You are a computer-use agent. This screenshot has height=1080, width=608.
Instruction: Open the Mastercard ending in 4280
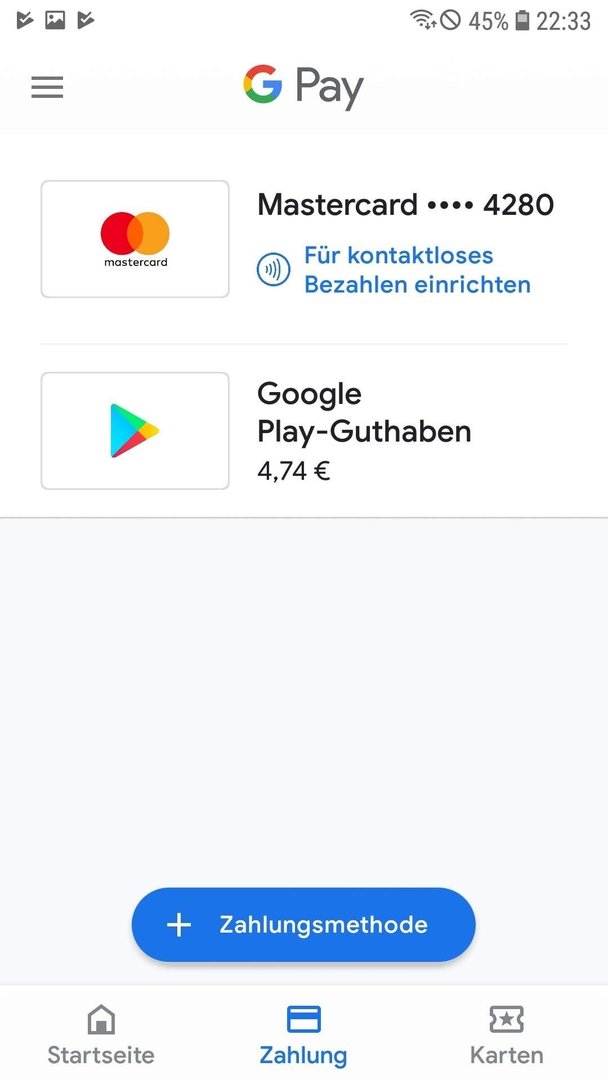click(x=304, y=239)
